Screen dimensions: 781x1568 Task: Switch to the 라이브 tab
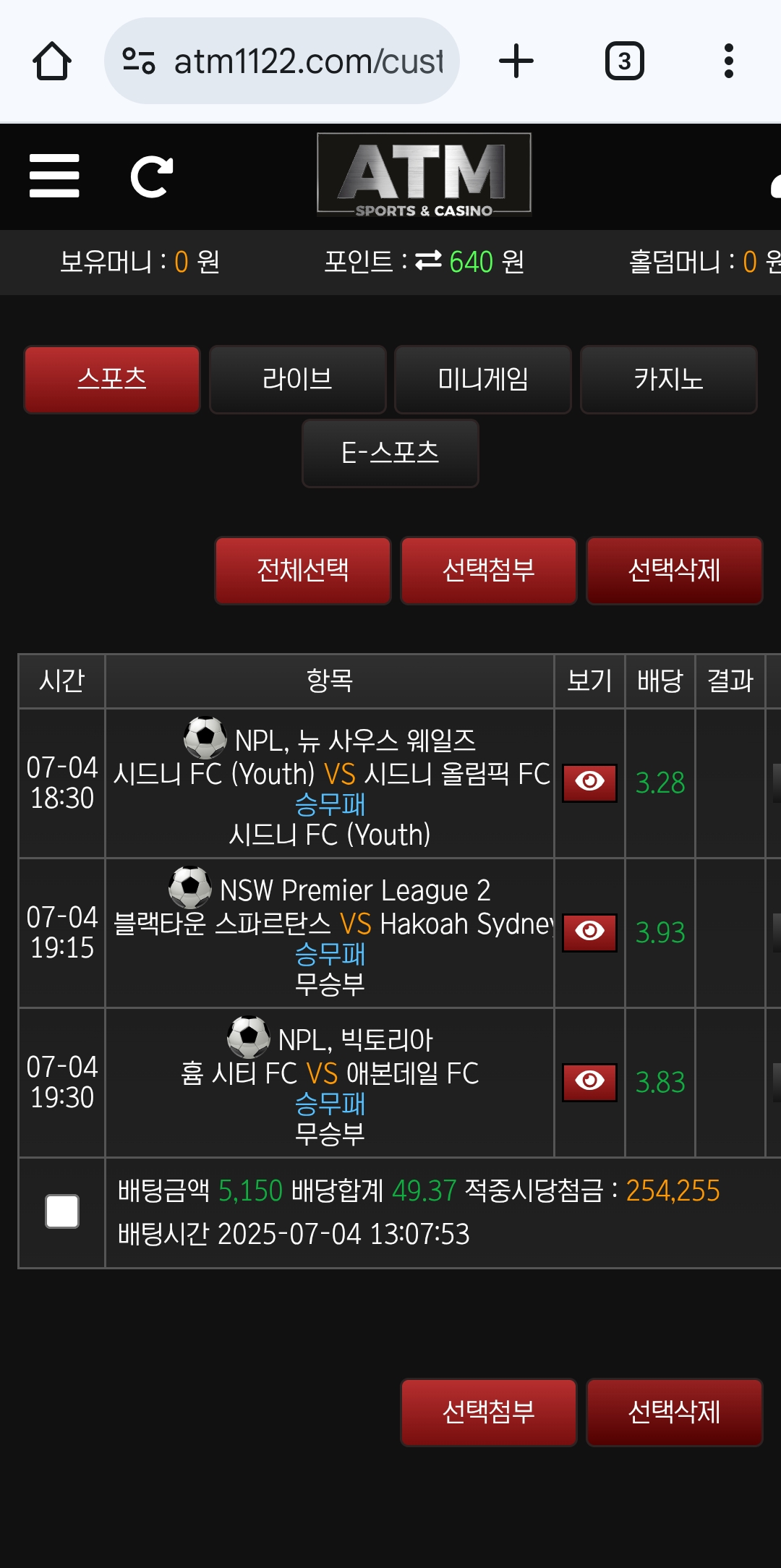tap(298, 380)
